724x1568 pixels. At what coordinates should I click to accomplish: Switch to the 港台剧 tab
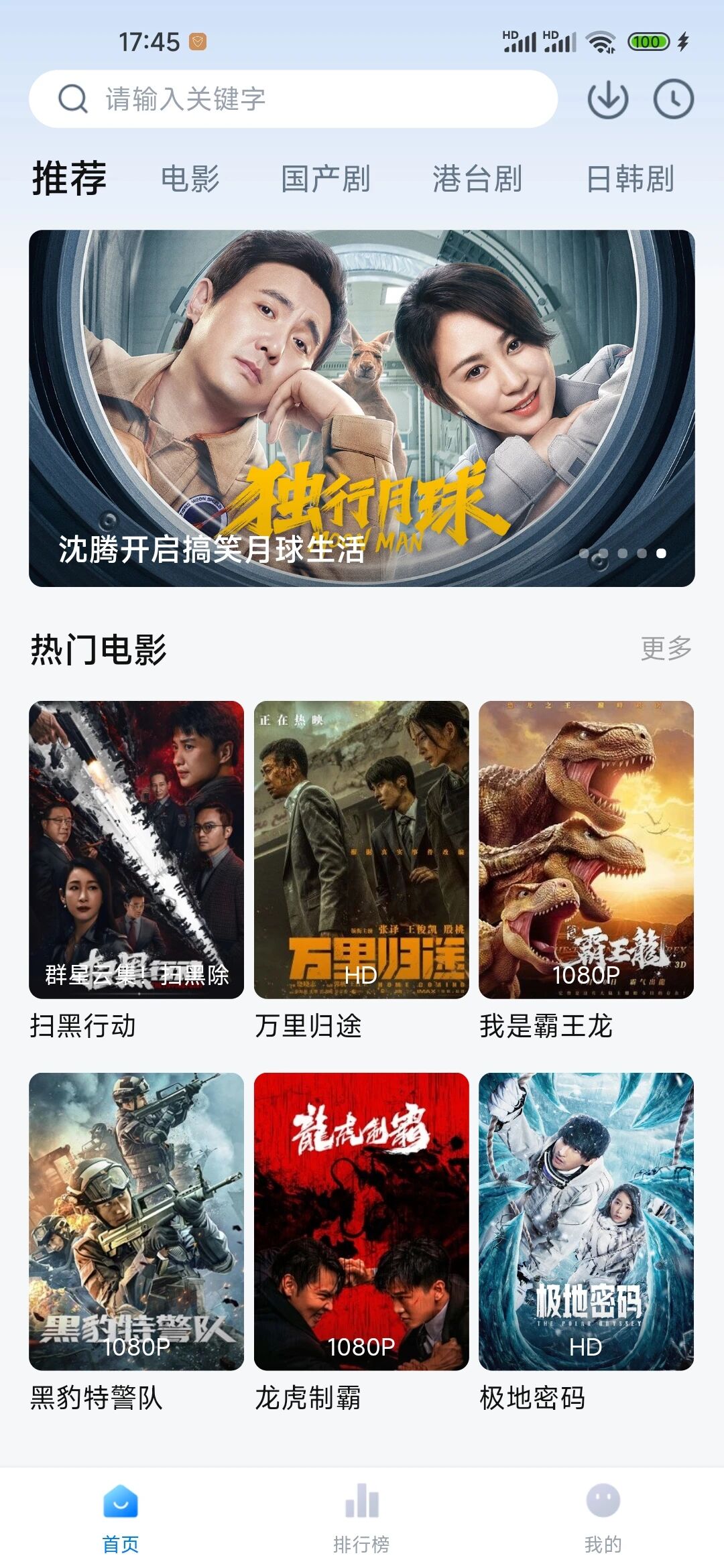(477, 179)
